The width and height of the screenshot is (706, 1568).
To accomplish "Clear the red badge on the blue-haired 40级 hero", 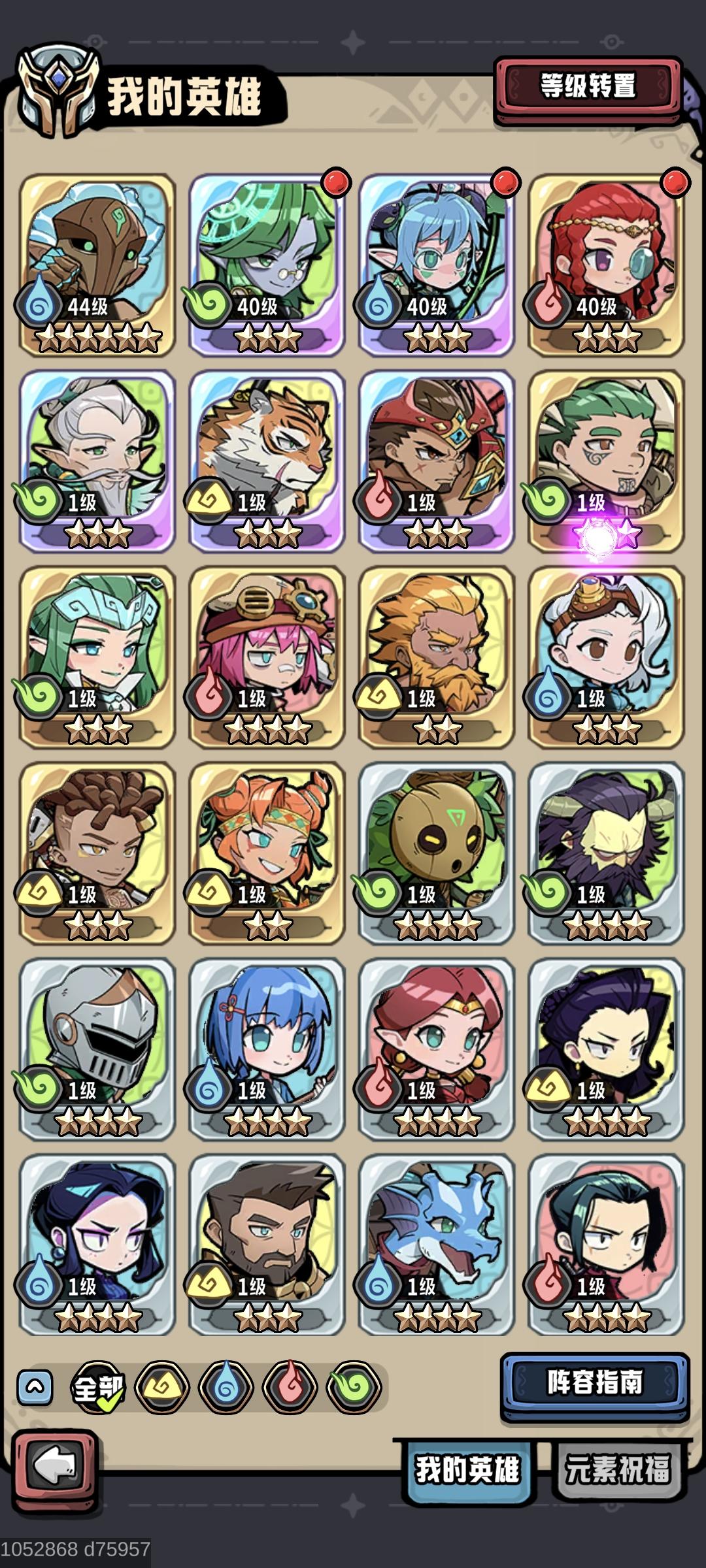I will [503, 185].
